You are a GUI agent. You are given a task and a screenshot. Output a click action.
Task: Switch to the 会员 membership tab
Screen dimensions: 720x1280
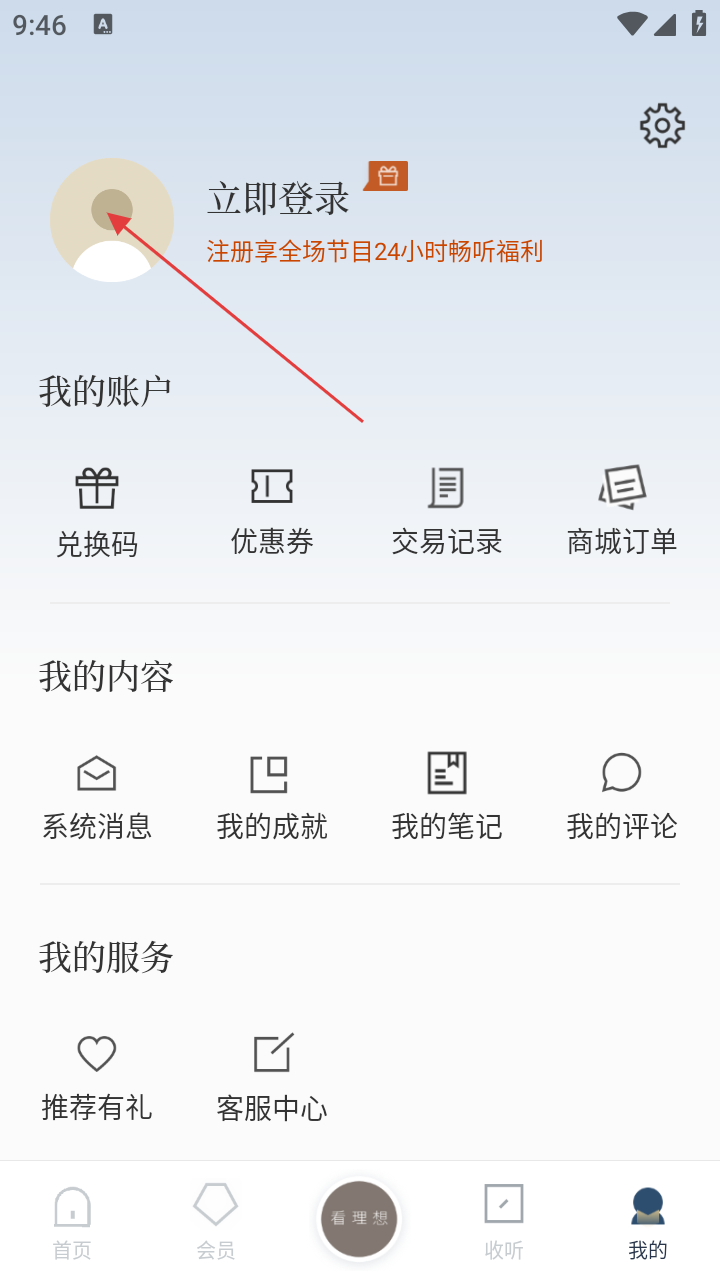[216, 1220]
